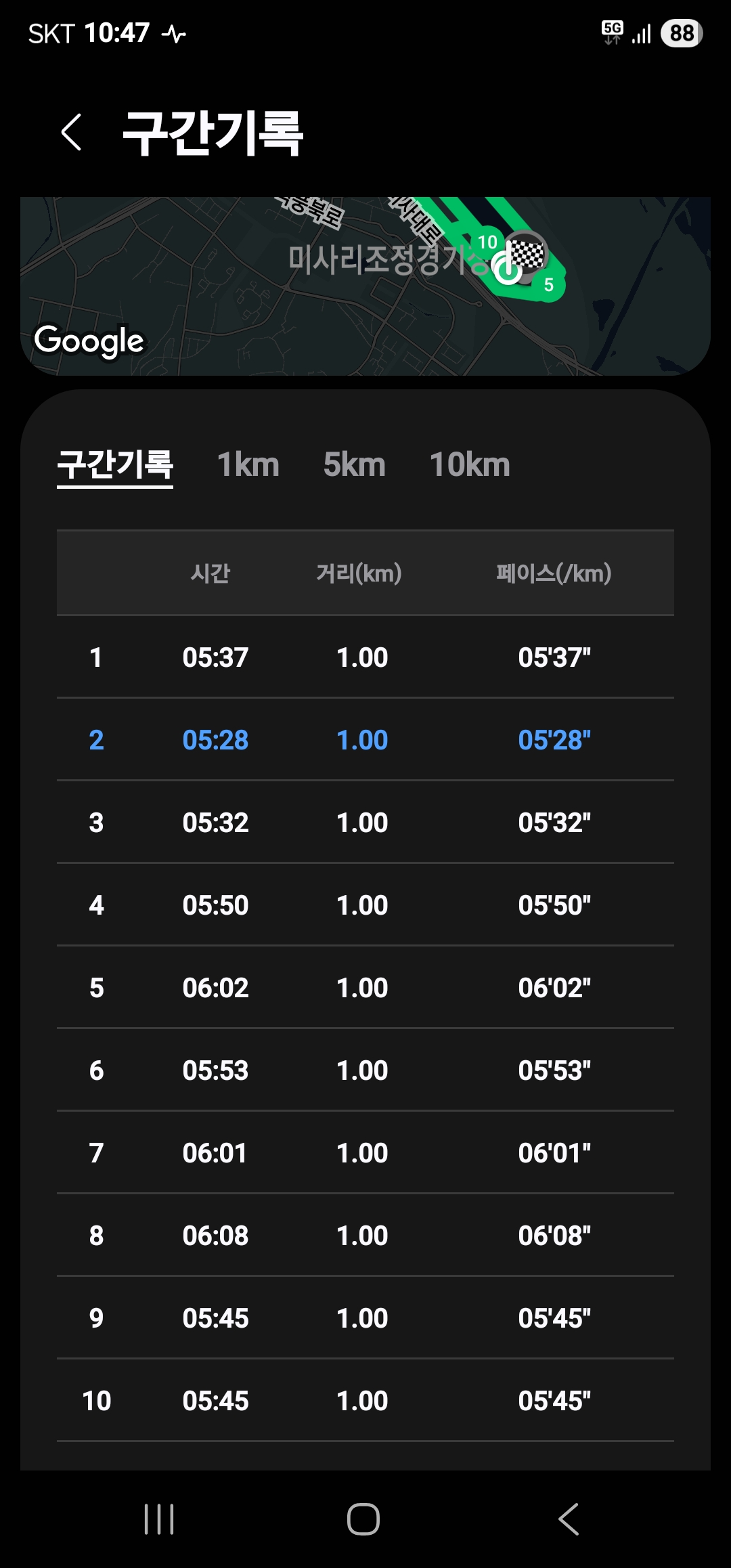Image resolution: width=731 pixels, height=1568 pixels.
Task: Switch to the 1km tab
Action: pos(248,465)
